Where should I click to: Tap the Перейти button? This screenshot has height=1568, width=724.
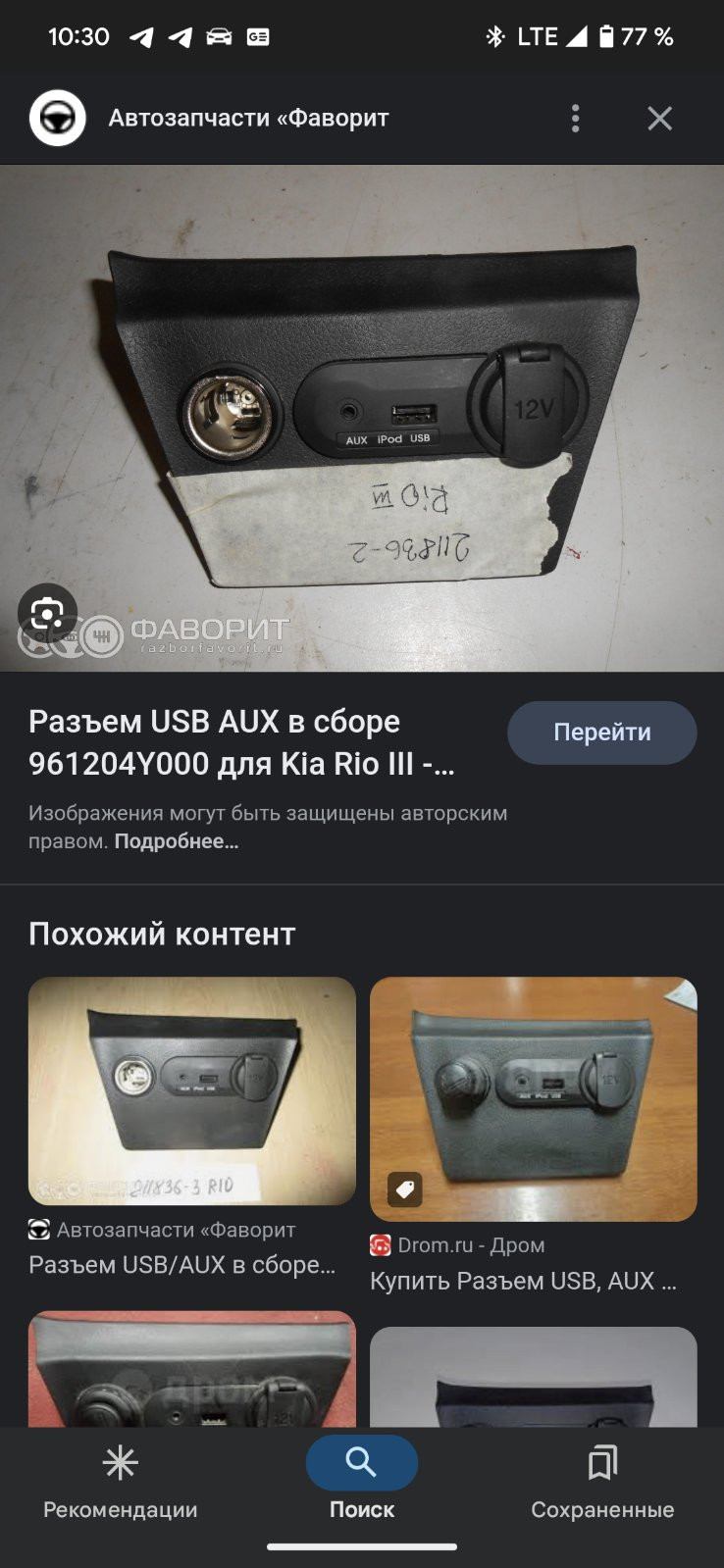click(x=601, y=733)
